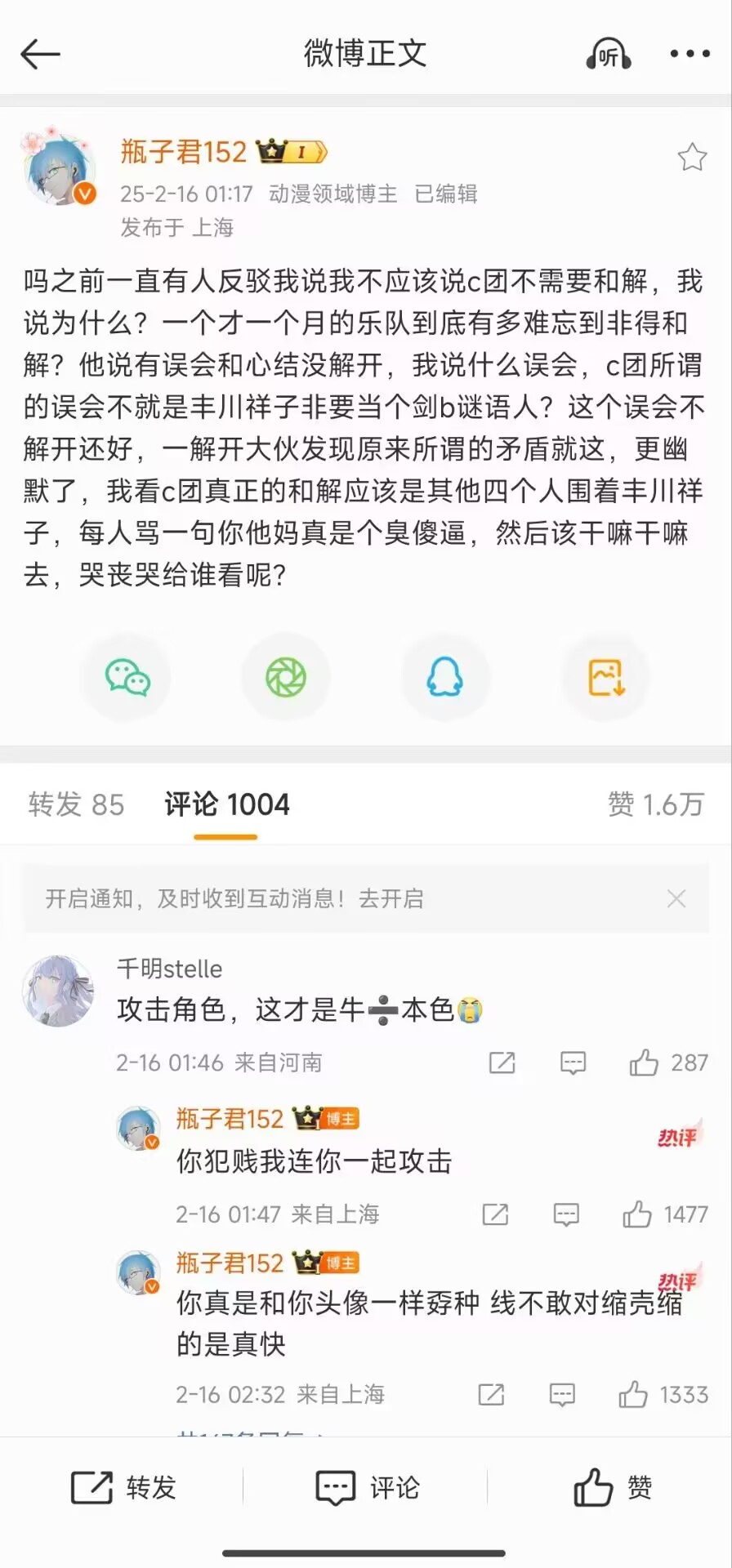Tap 去开启 to enable notifications
The width and height of the screenshot is (732, 1568).
[391, 899]
